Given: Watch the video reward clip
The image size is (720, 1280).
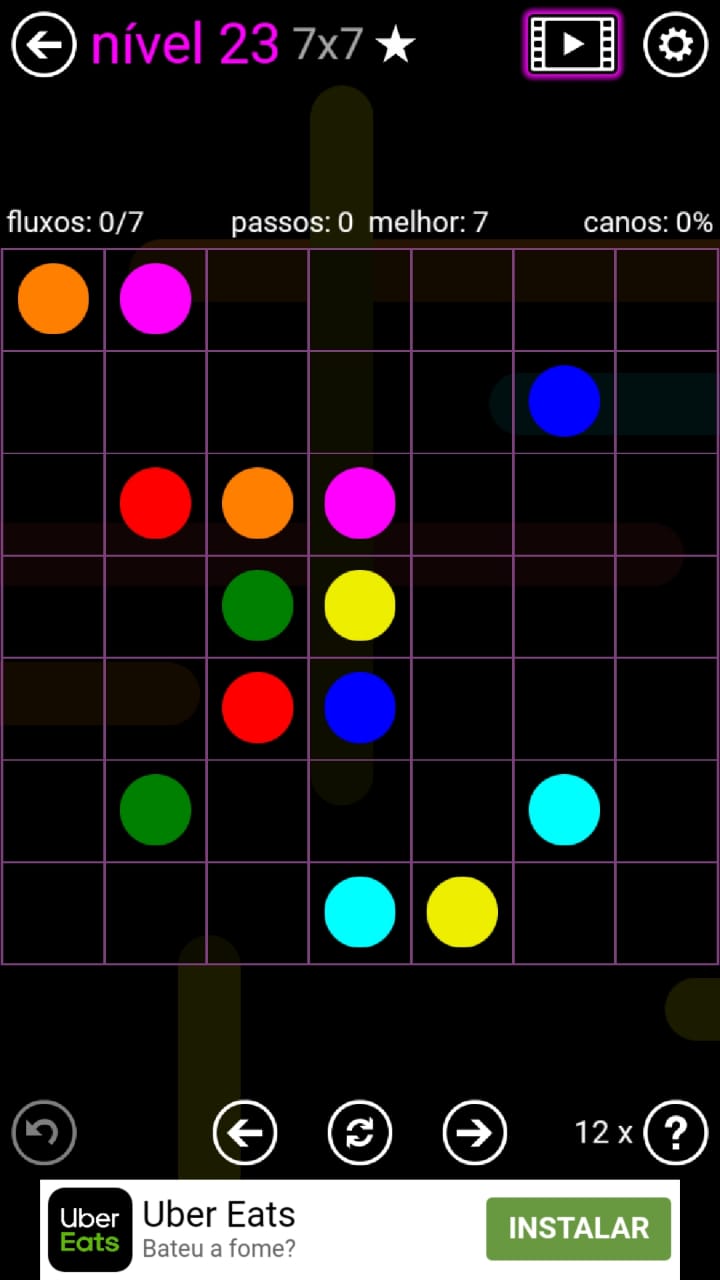Looking at the screenshot, I should (x=573, y=45).
